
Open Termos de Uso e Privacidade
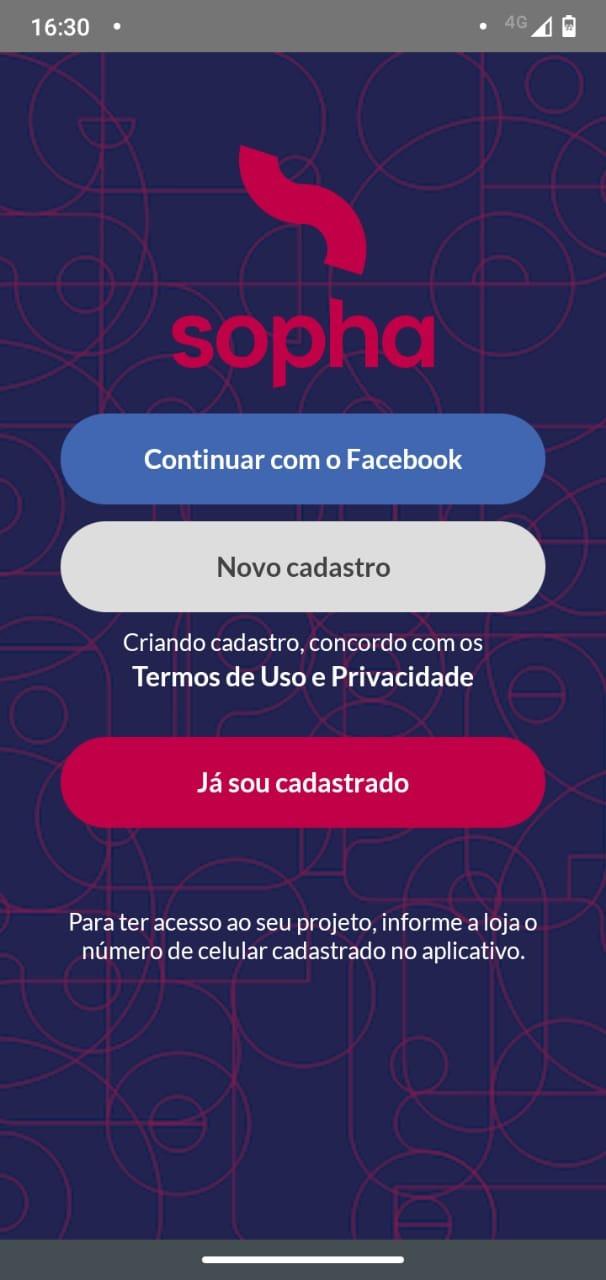303,677
